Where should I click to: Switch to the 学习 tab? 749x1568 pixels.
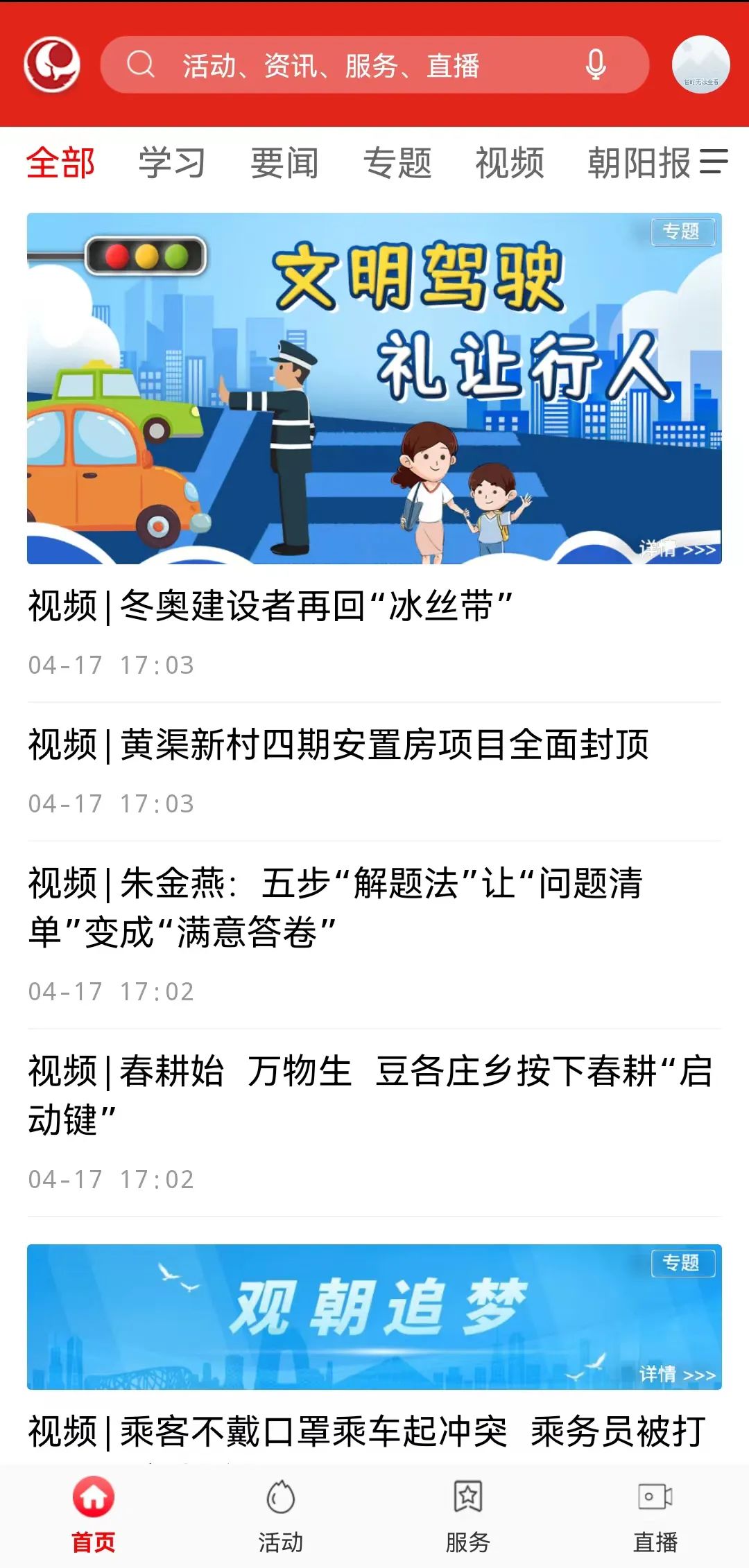(x=171, y=164)
